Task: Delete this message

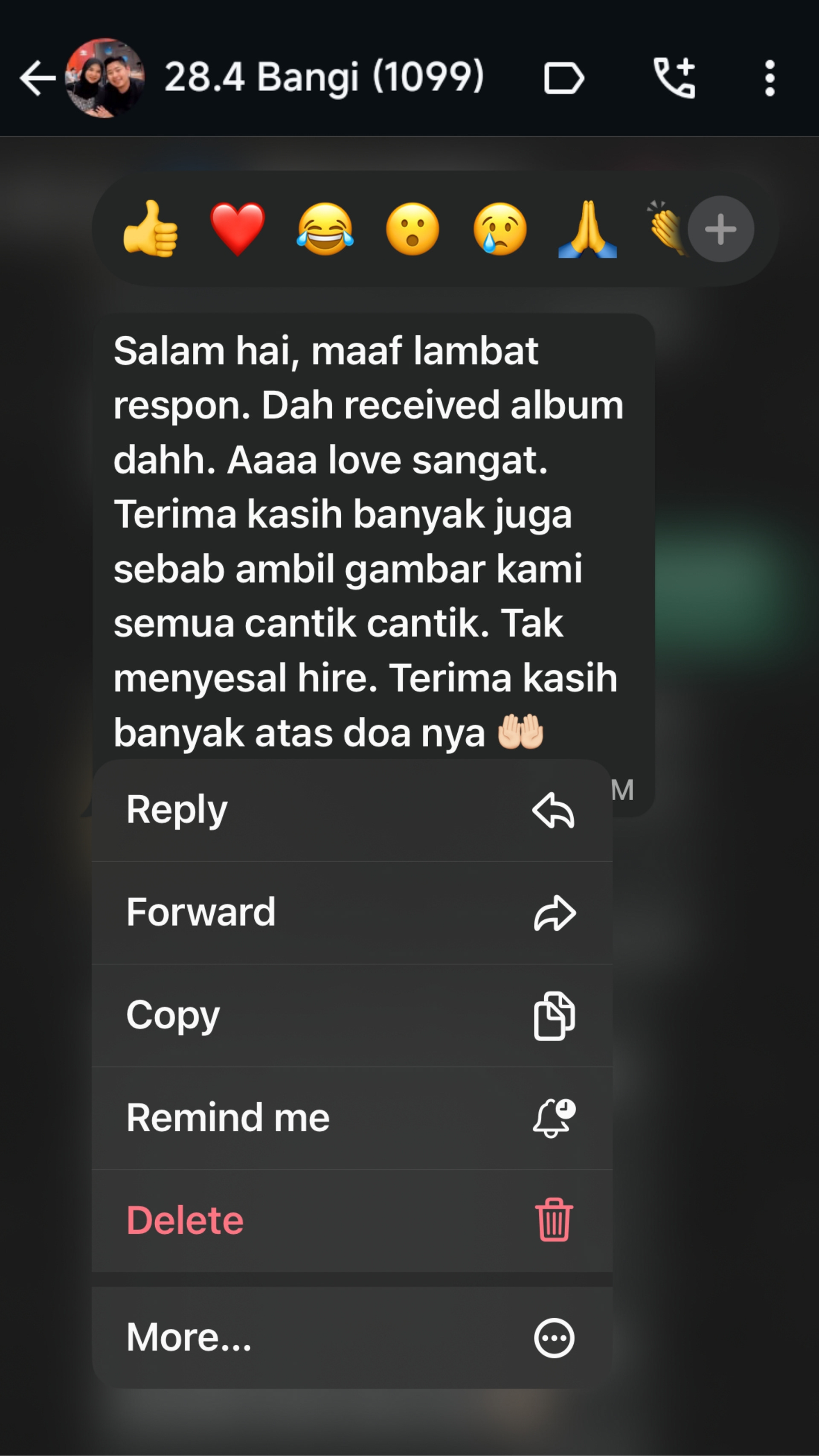Action: (x=351, y=1221)
